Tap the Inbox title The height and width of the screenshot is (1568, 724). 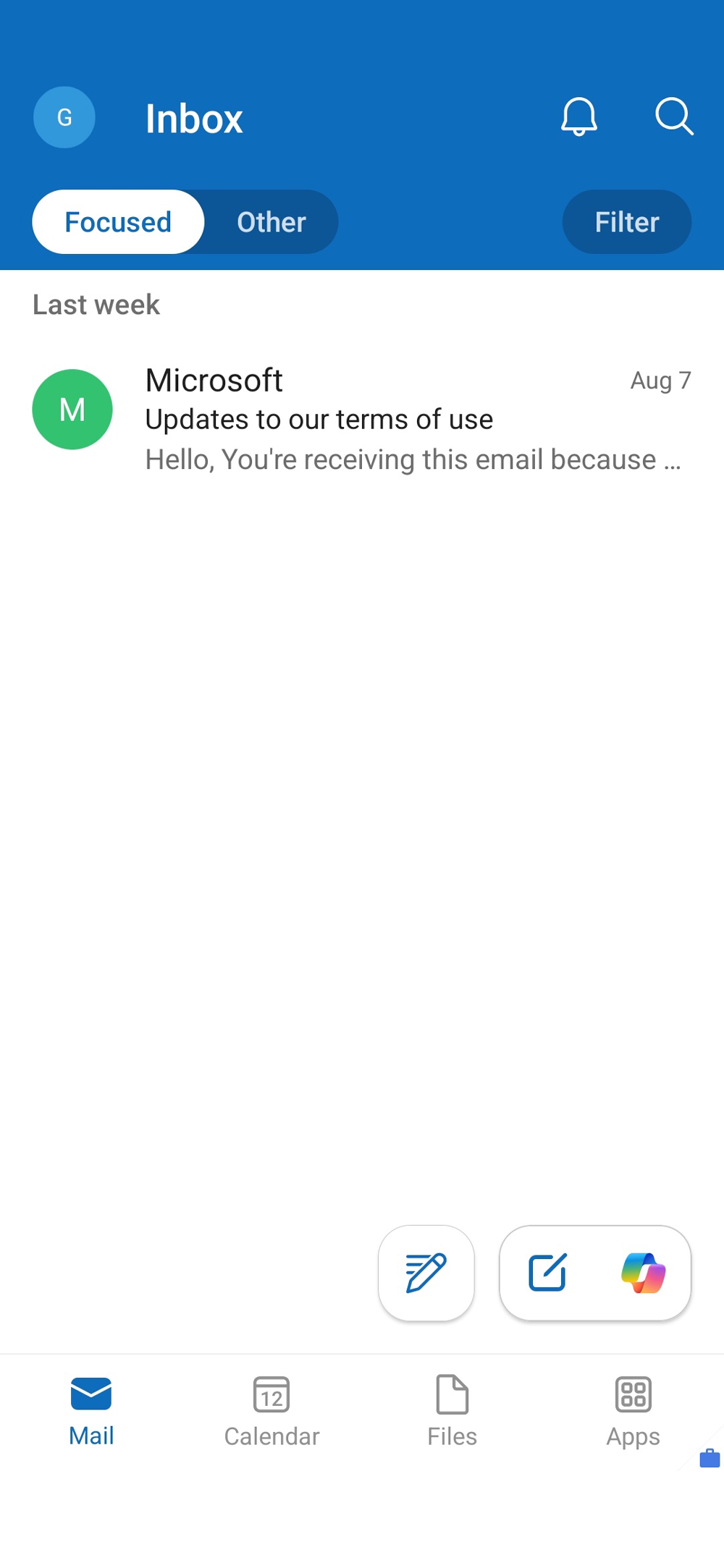[194, 118]
